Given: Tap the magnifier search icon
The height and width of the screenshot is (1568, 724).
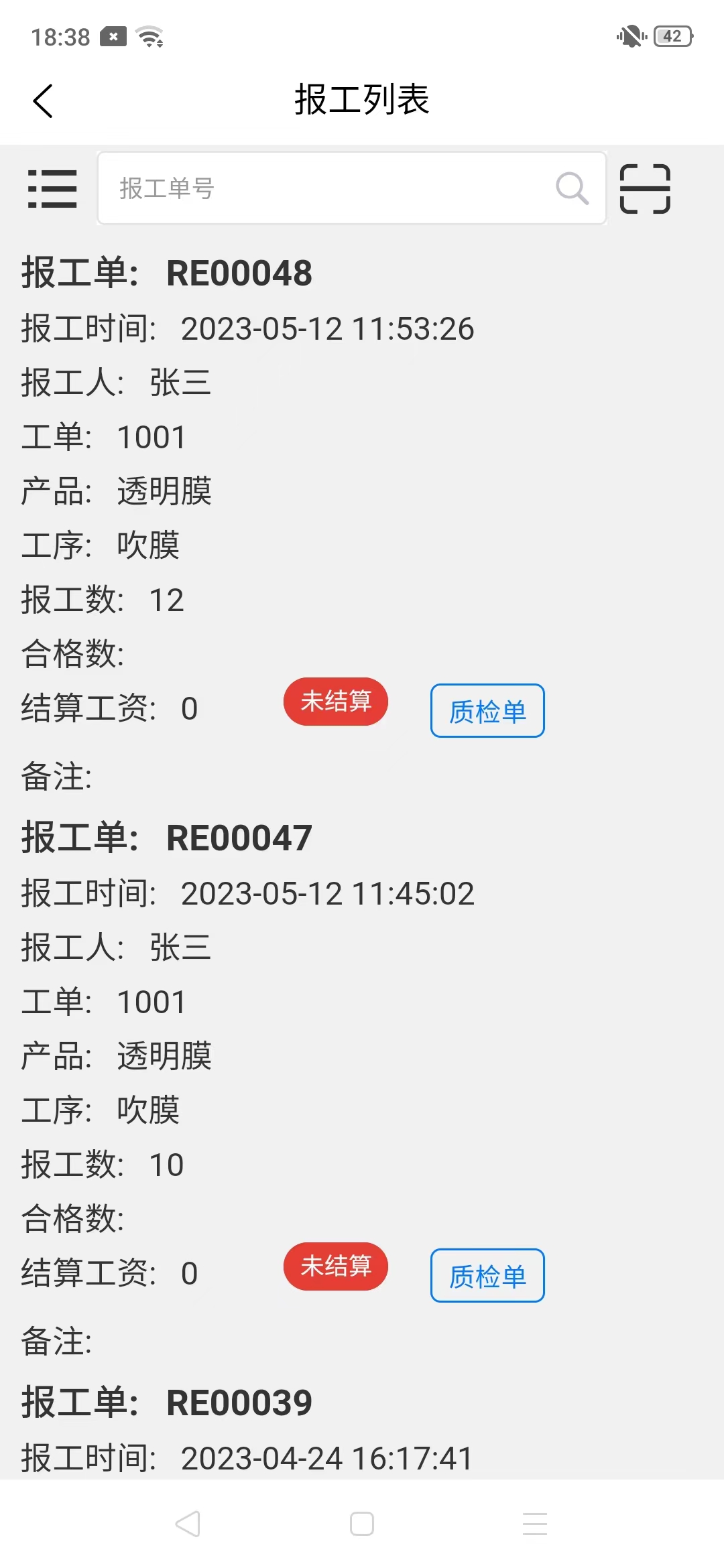Looking at the screenshot, I should (x=572, y=188).
